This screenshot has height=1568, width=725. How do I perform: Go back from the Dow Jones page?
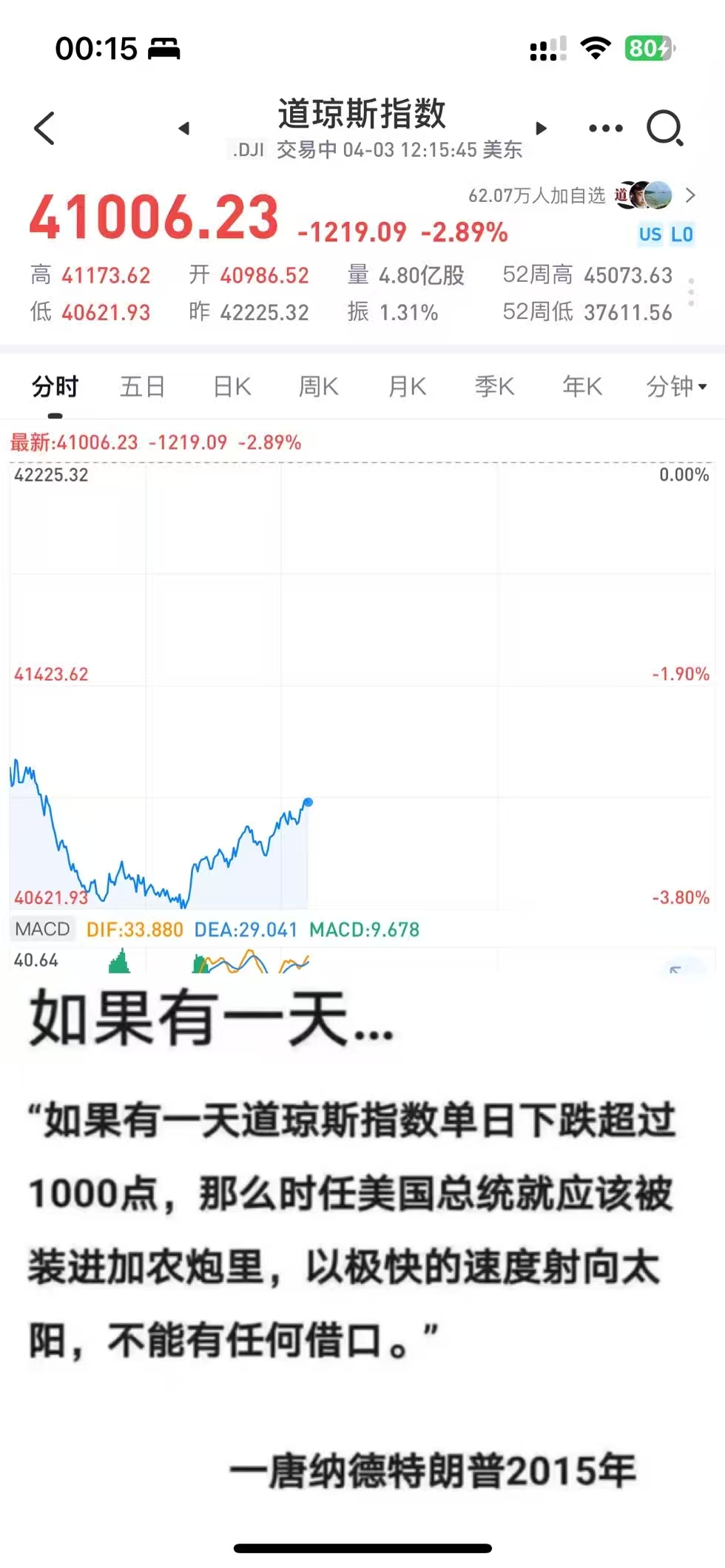pos(45,128)
